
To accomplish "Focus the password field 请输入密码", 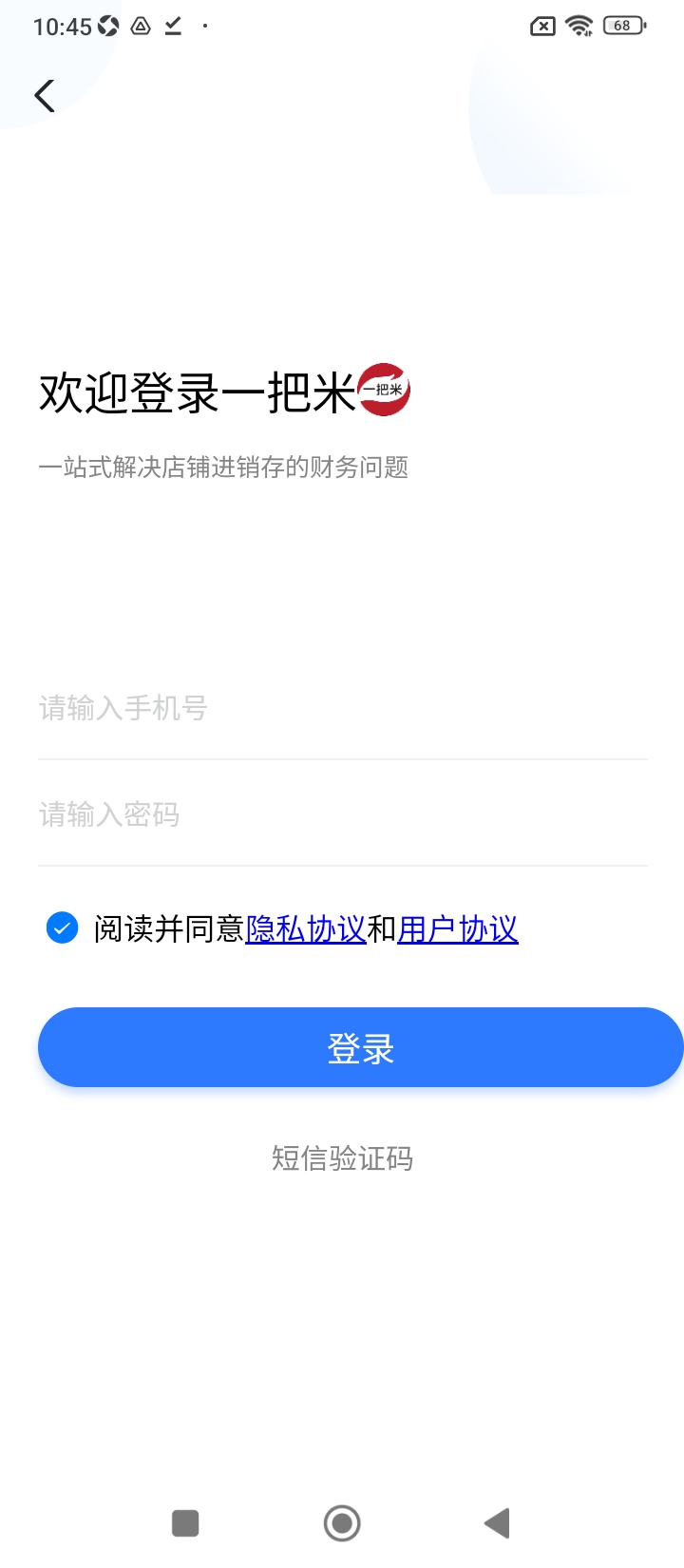I will [x=342, y=814].
